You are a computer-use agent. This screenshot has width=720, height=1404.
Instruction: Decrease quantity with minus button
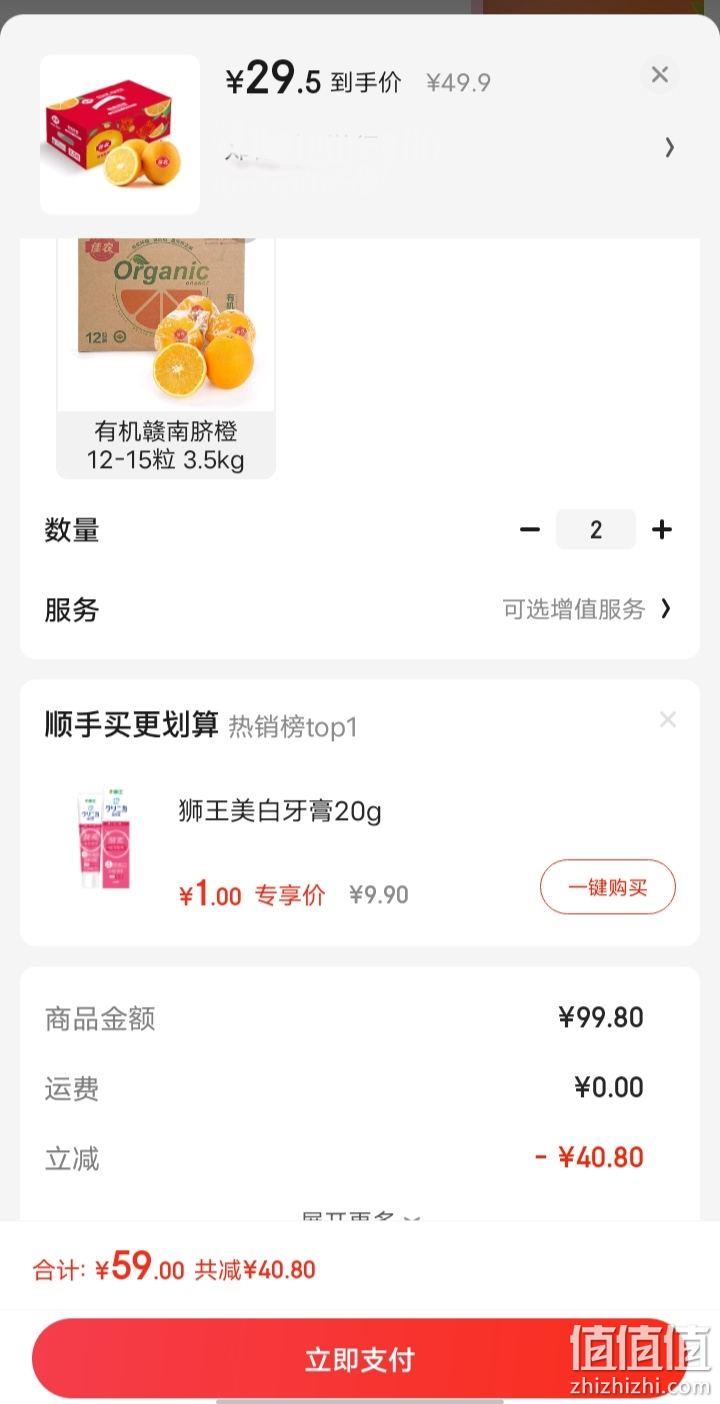tap(530, 529)
